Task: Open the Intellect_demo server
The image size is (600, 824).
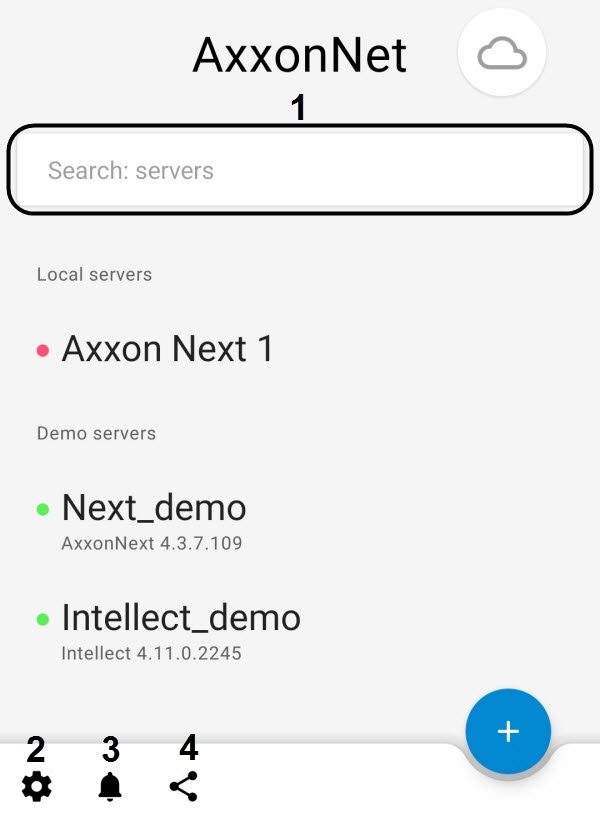Action: 180,617
